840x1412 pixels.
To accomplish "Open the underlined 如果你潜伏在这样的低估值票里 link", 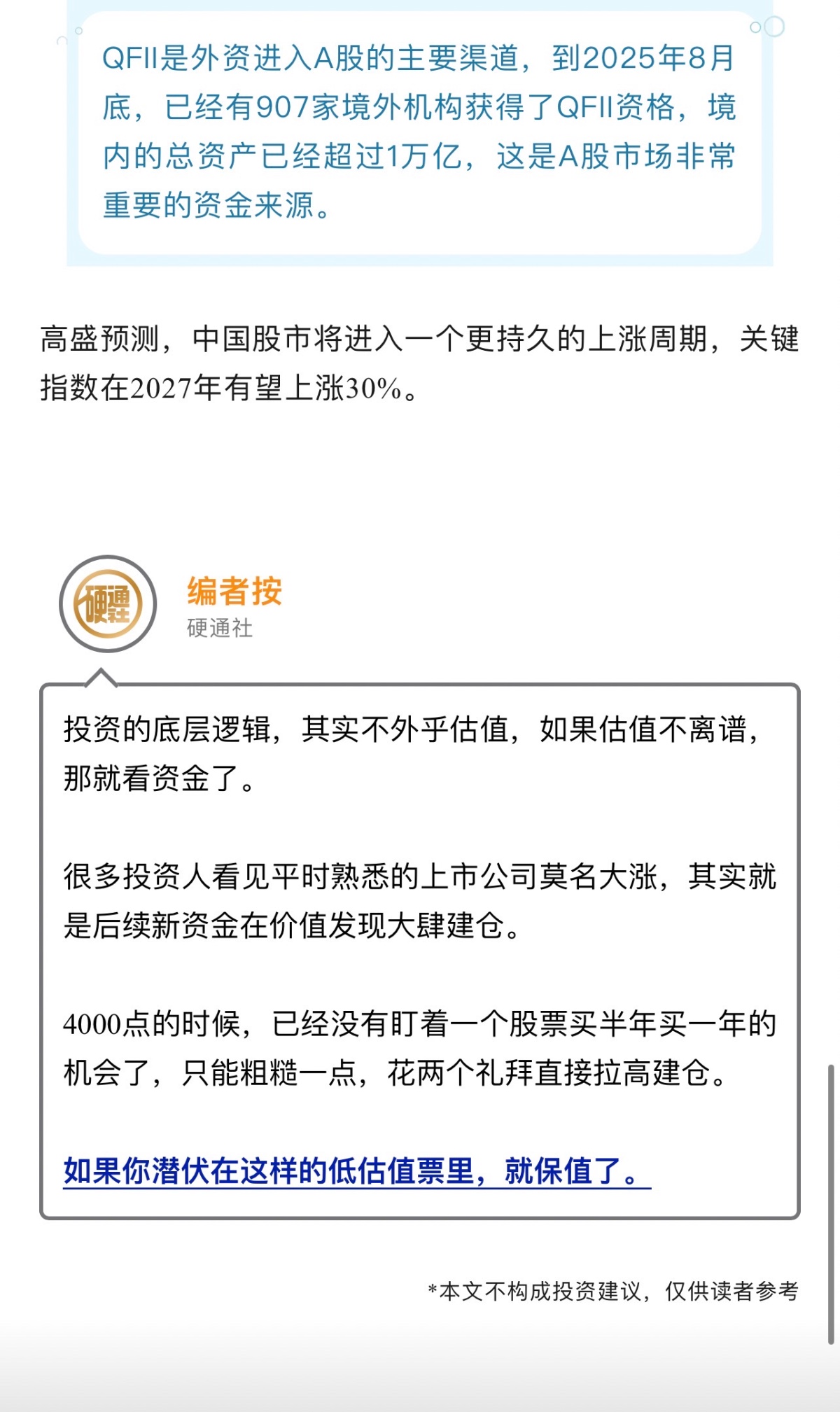I will pyautogui.click(x=356, y=1172).
